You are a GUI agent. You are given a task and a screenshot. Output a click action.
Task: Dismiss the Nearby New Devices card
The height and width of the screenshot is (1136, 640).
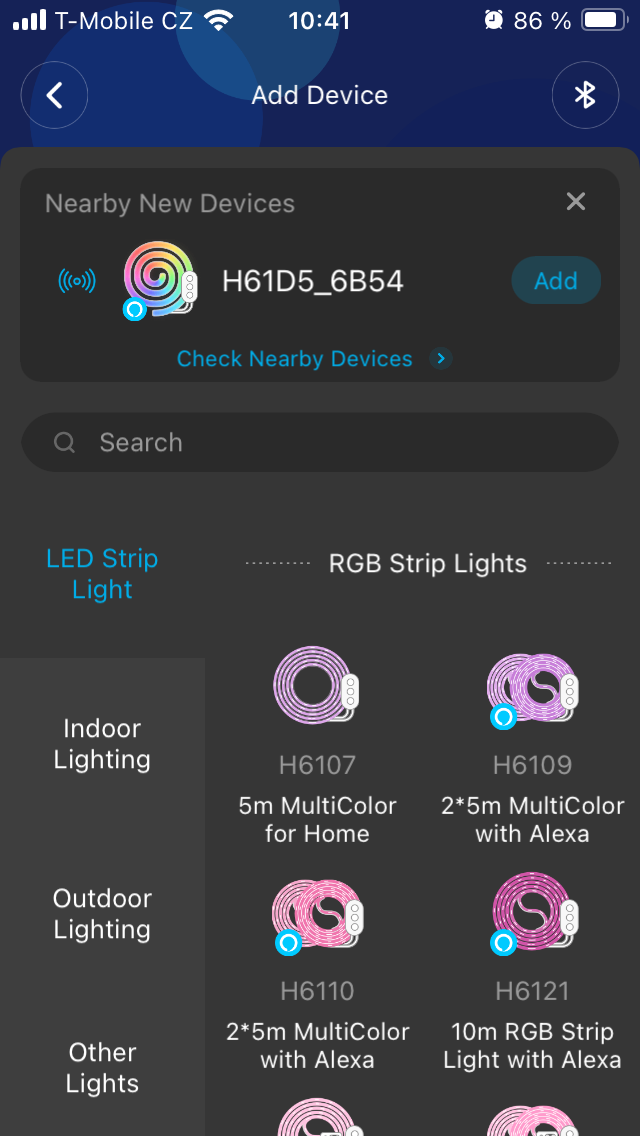click(x=576, y=202)
